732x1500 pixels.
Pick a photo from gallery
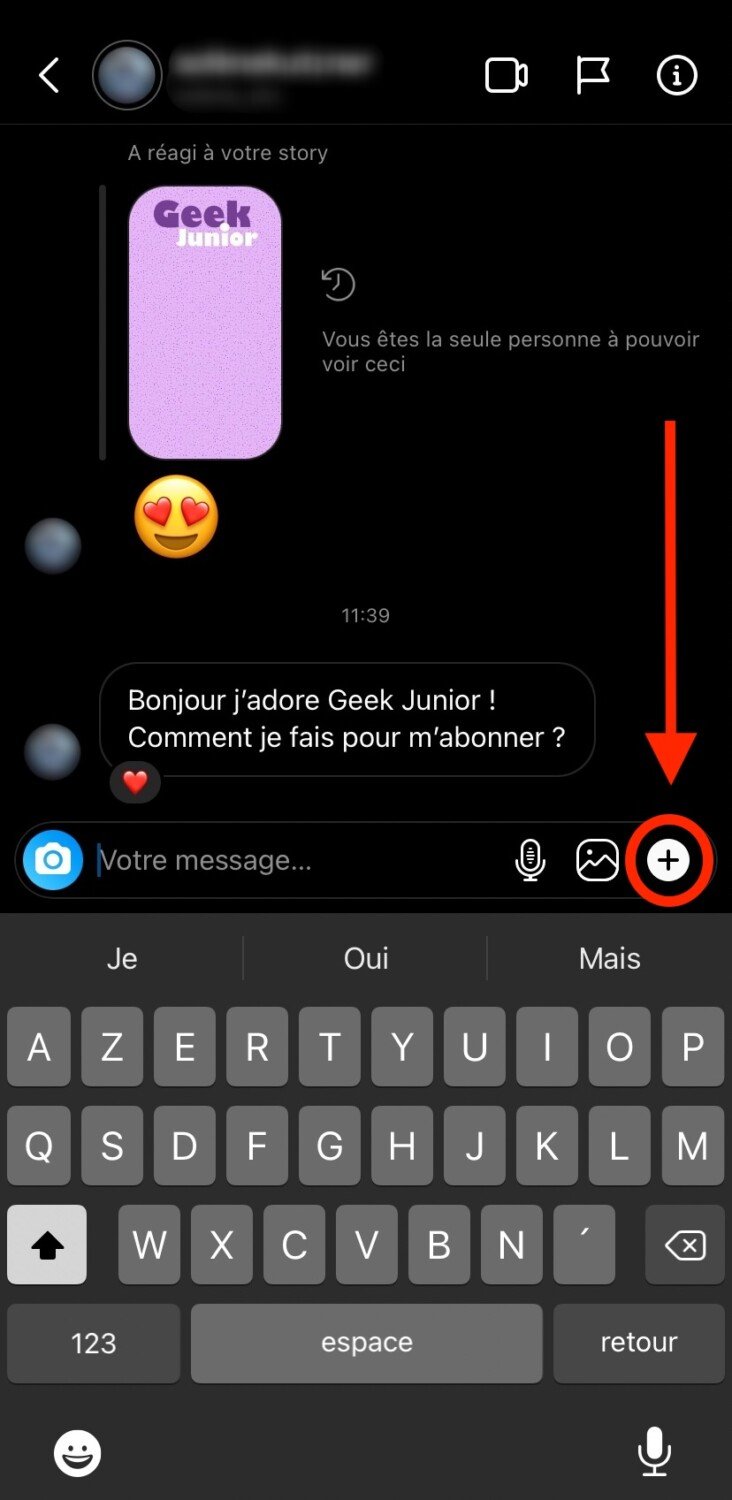click(597, 860)
